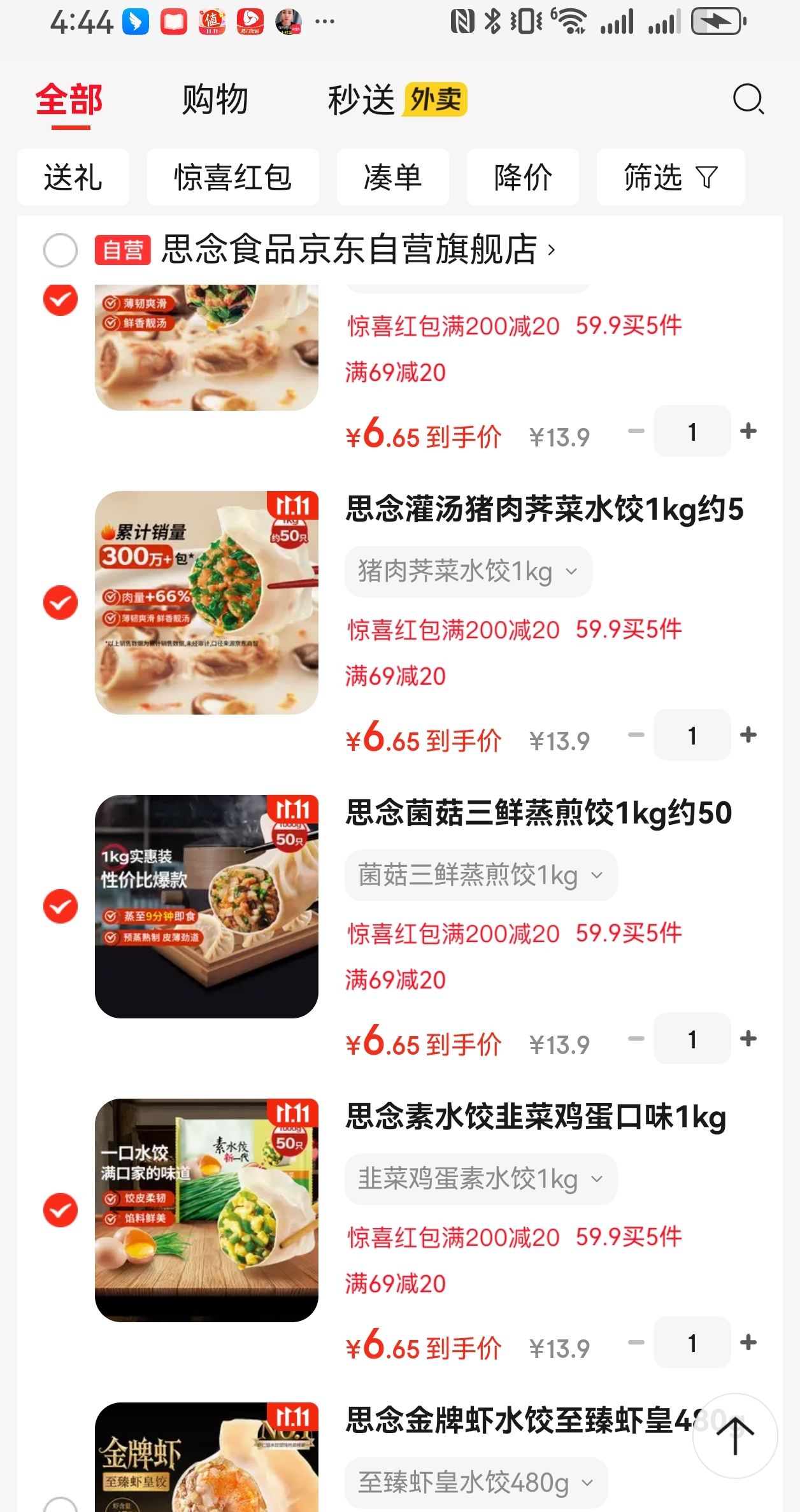Open the 筛选 filter options
The height and width of the screenshot is (1512, 800).
pos(669,178)
